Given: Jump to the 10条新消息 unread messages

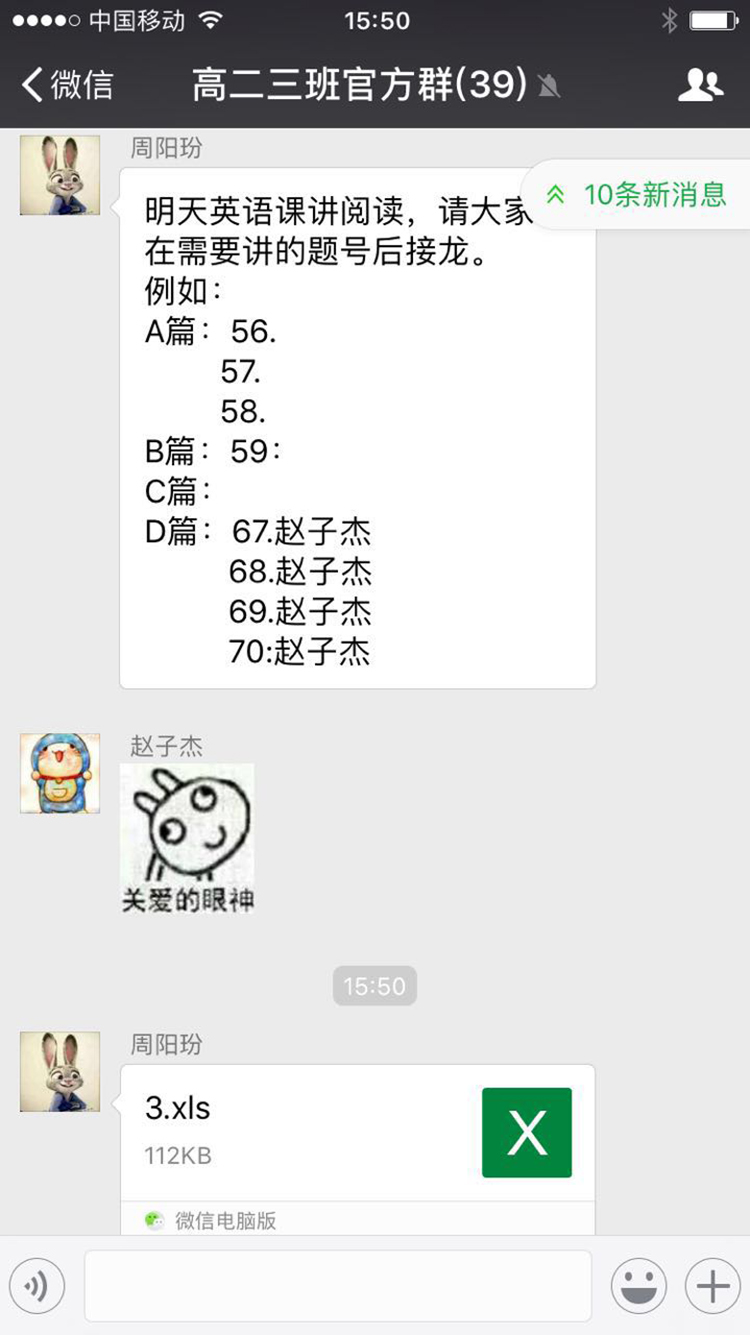Looking at the screenshot, I should [640, 194].
